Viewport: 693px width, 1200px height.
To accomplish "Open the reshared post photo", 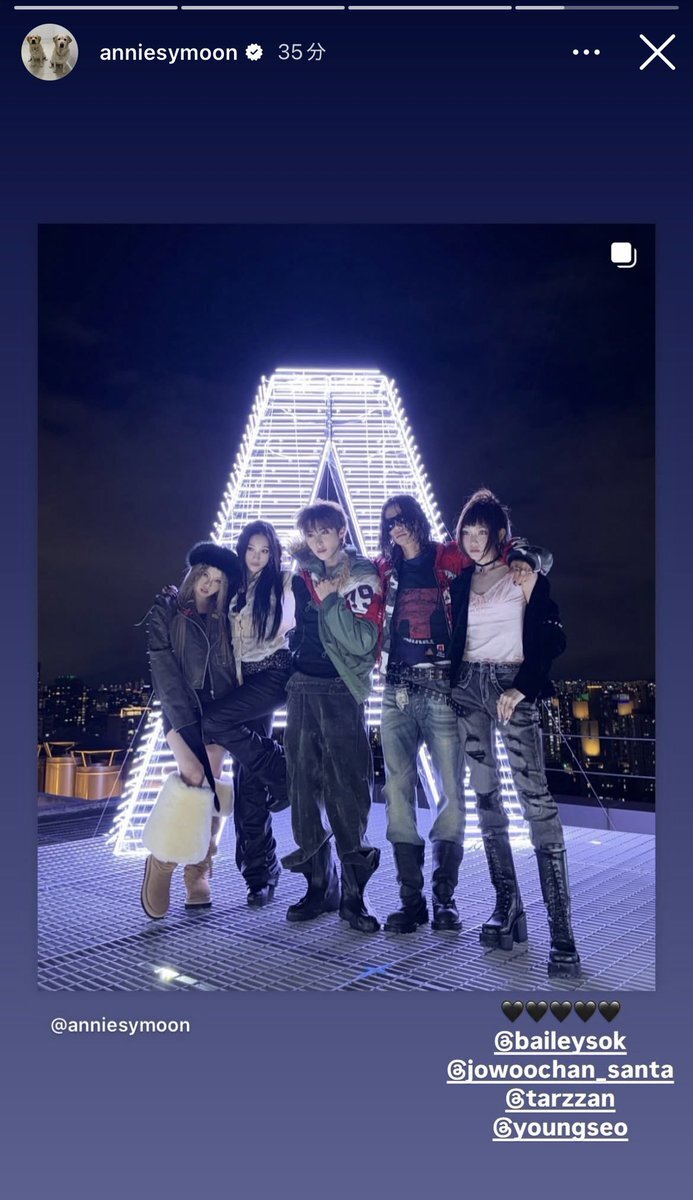I will click(x=346, y=606).
